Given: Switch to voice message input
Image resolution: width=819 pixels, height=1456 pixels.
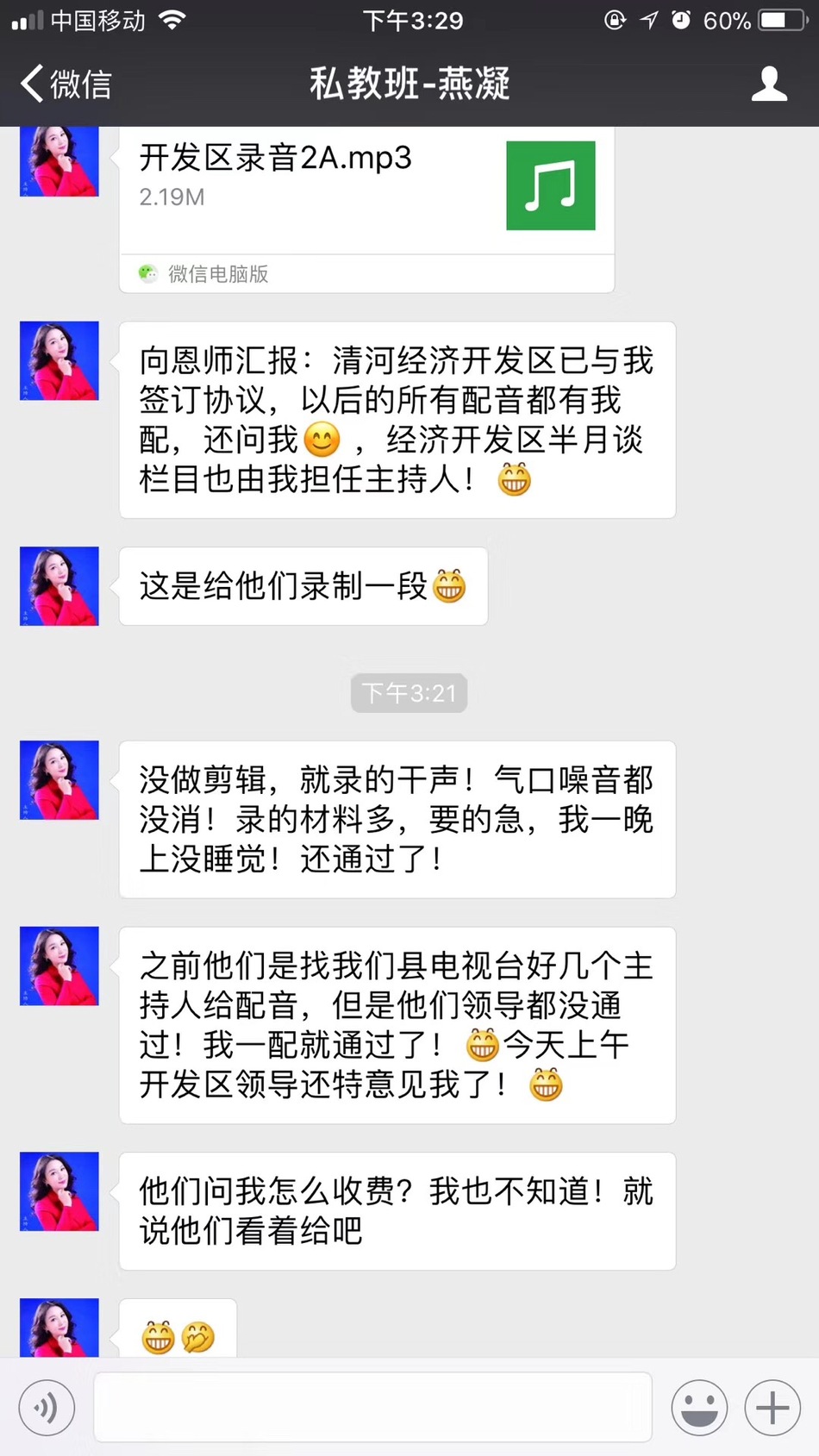Looking at the screenshot, I should point(47,1408).
